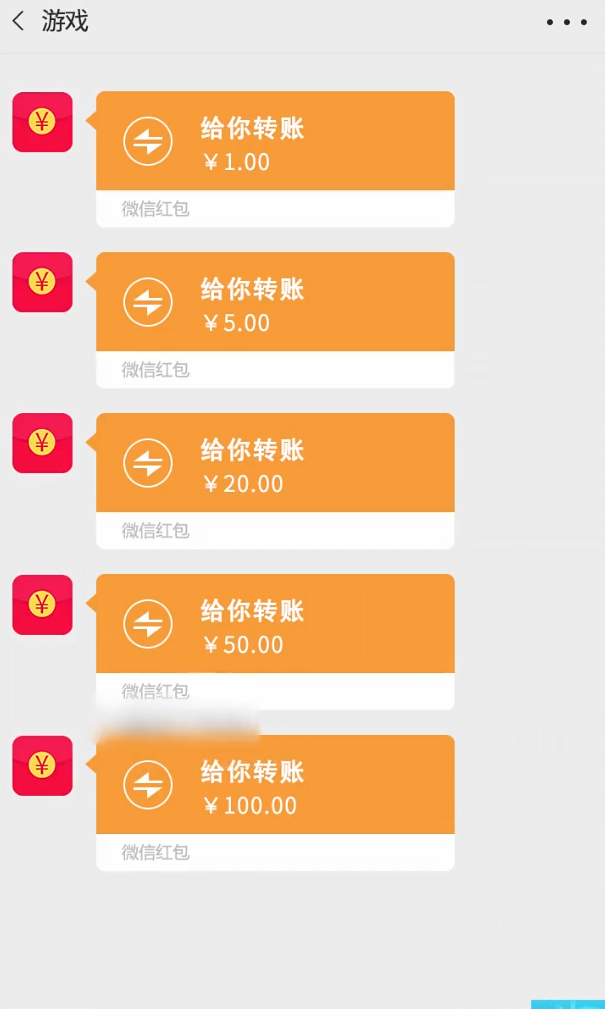Tap the sender avatar beside the ¥1.00 transfer
Screen dimensions: 605x1009
pos(42,122)
